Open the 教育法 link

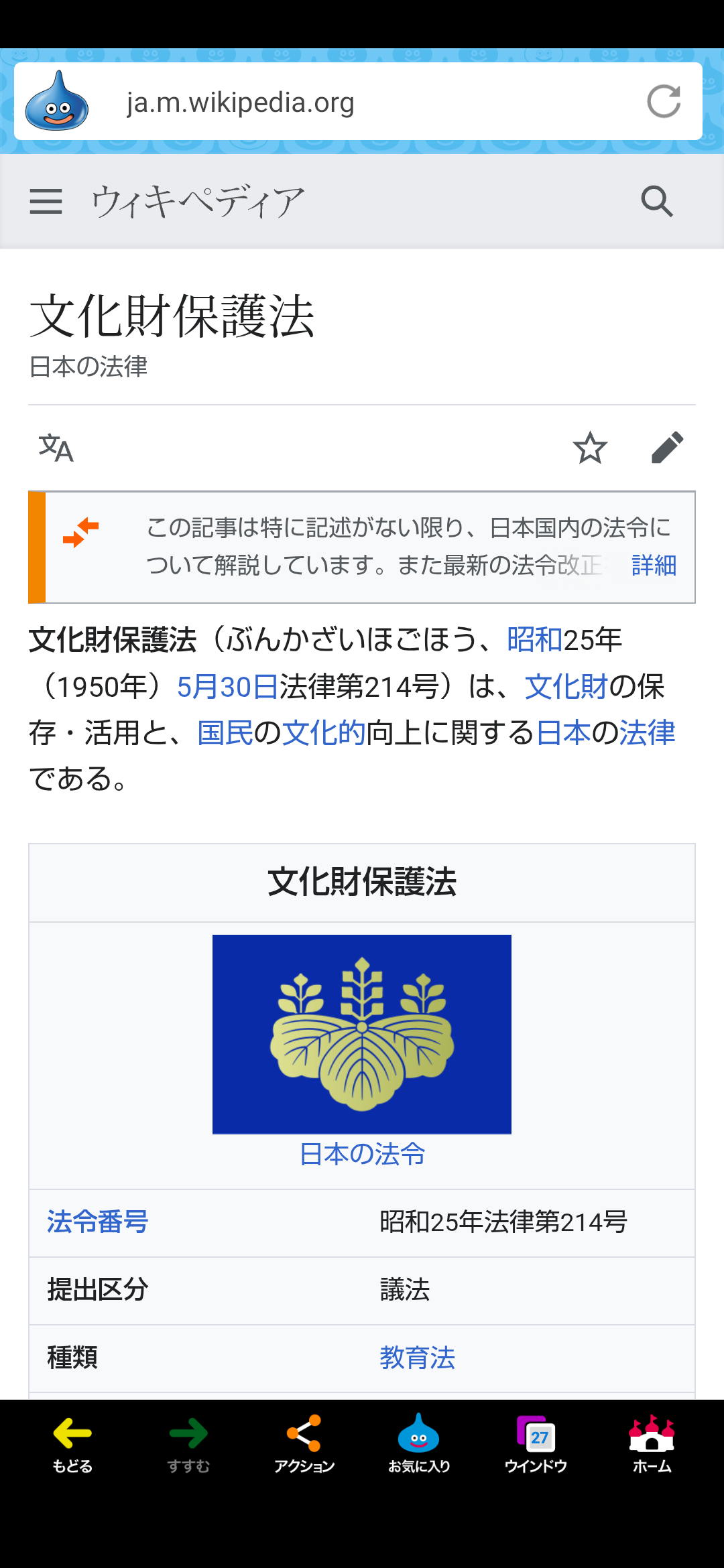(x=417, y=1358)
